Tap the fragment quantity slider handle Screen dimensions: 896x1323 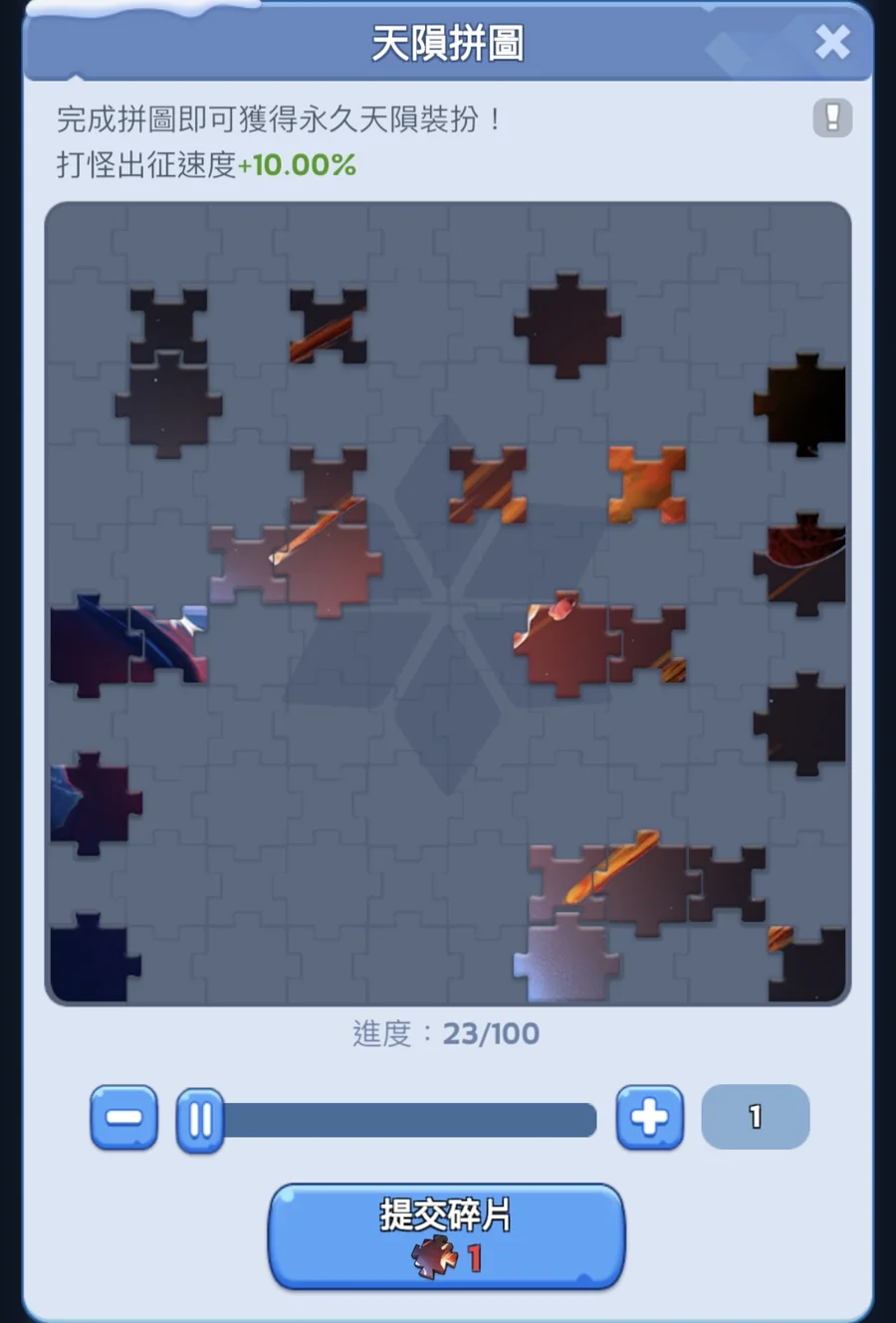pos(200,1120)
